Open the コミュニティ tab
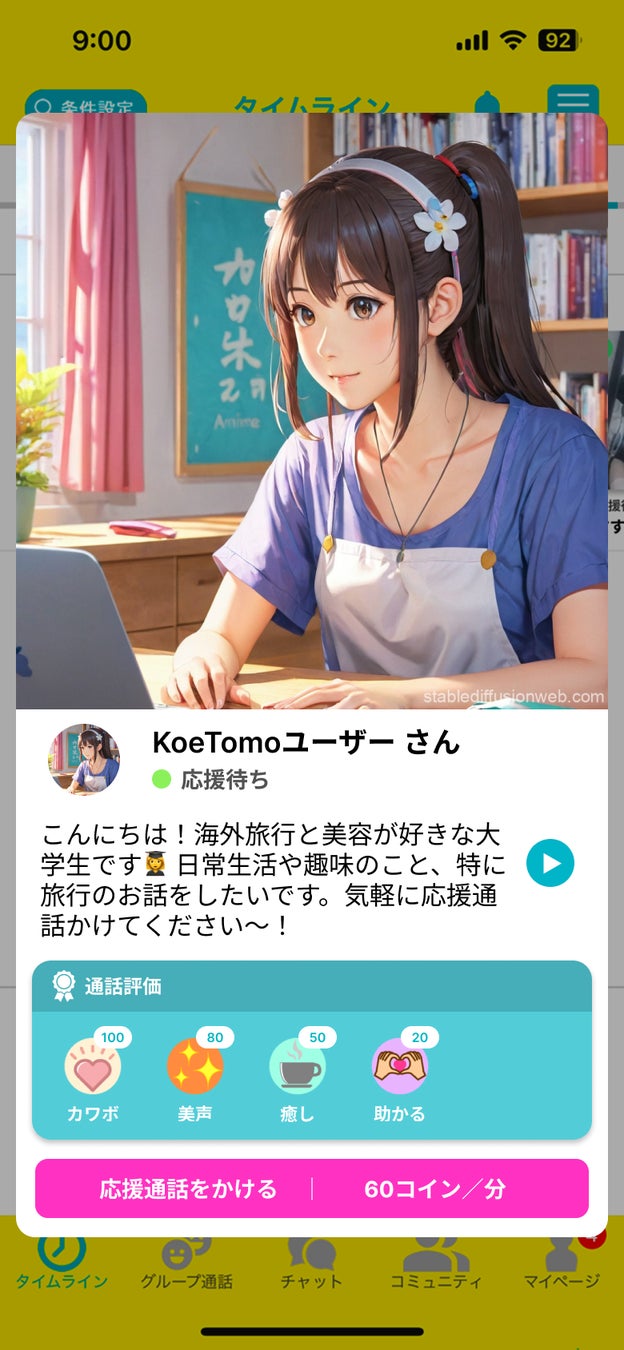Screen dimensions: 624x1350 pos(436,1263)
